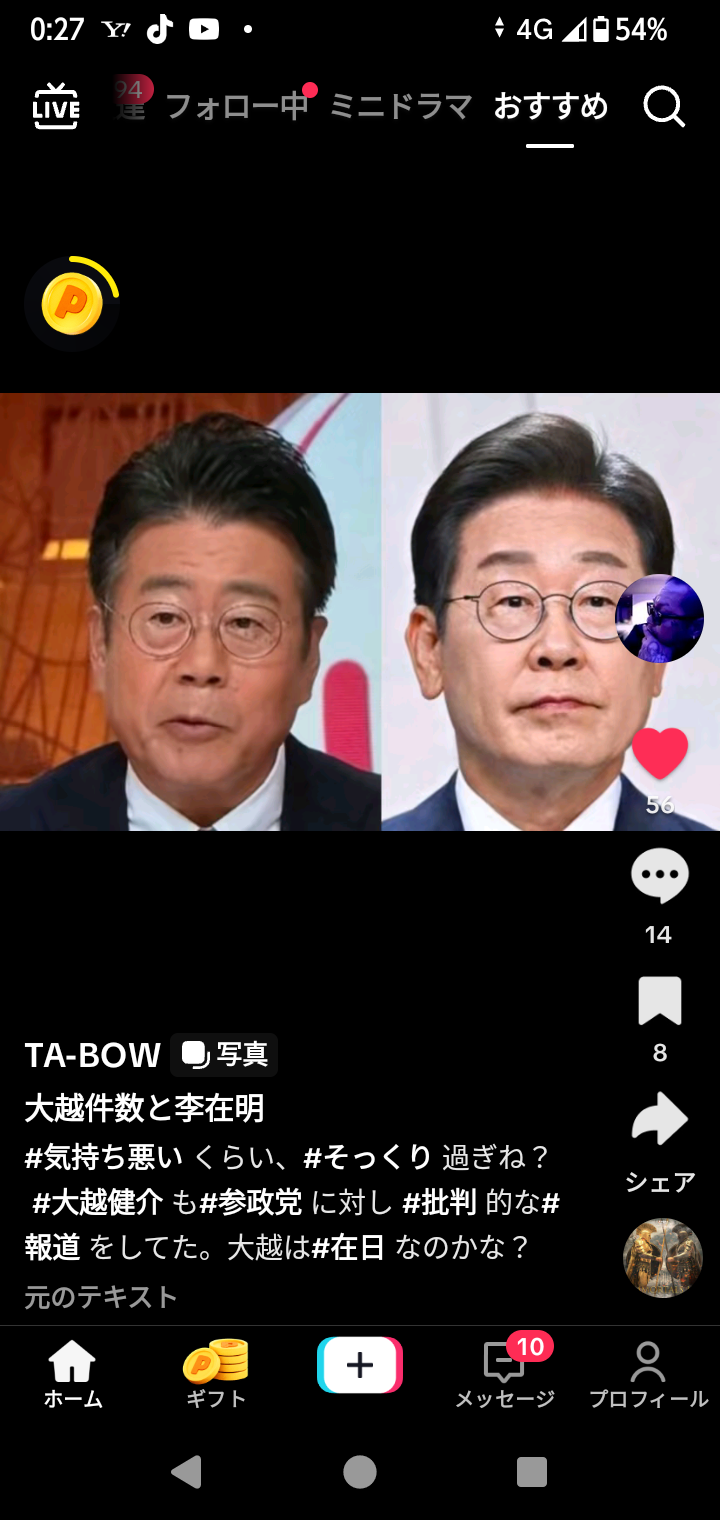The height and width of the screenshot is (1520, 720).
Task: Create a new post with plus button
Action: tap(360, 1365)
